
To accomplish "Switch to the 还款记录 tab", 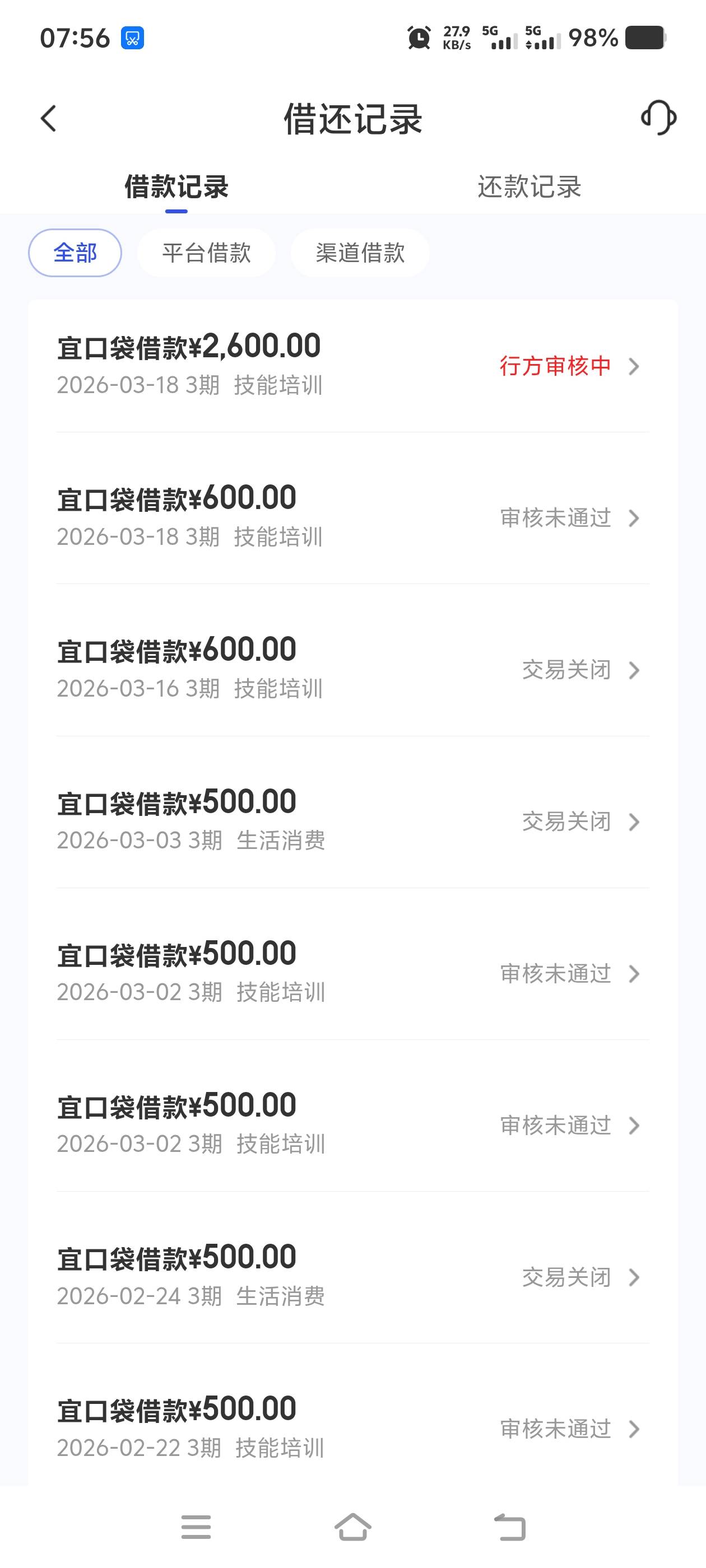I will coord(529,187).
